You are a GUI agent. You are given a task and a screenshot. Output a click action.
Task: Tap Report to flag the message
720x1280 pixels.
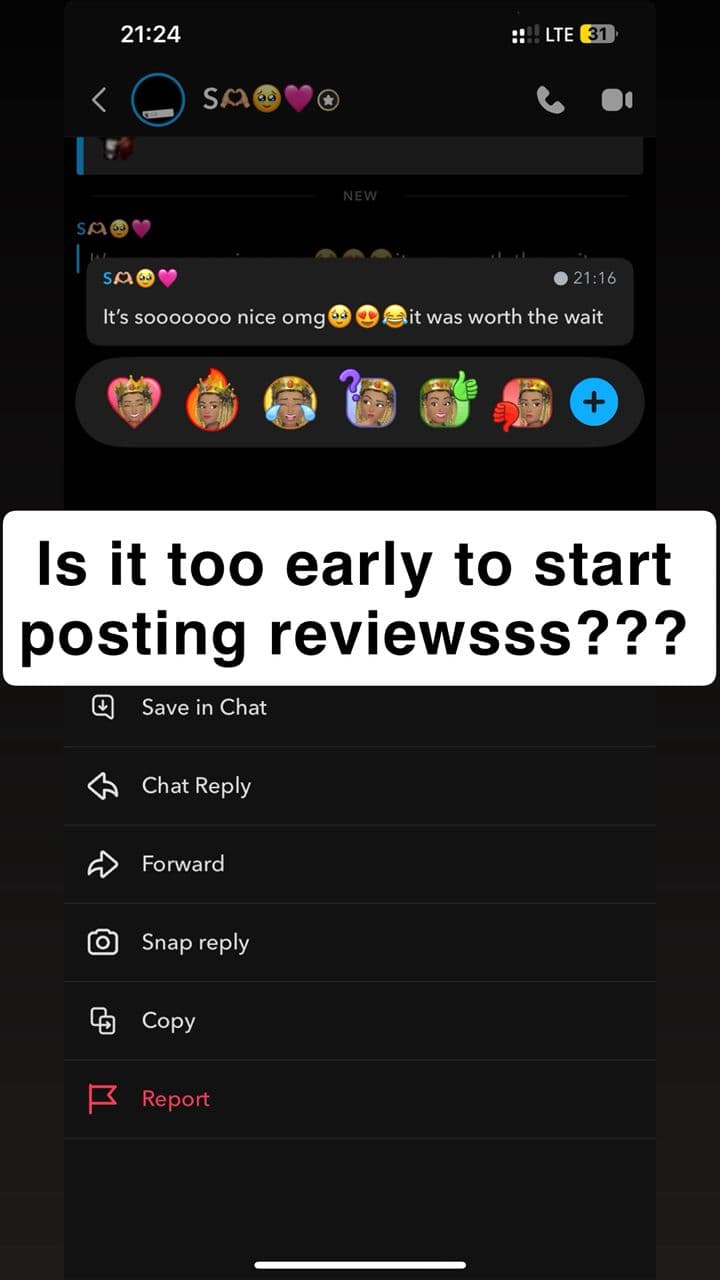[x=175, y=1099]
